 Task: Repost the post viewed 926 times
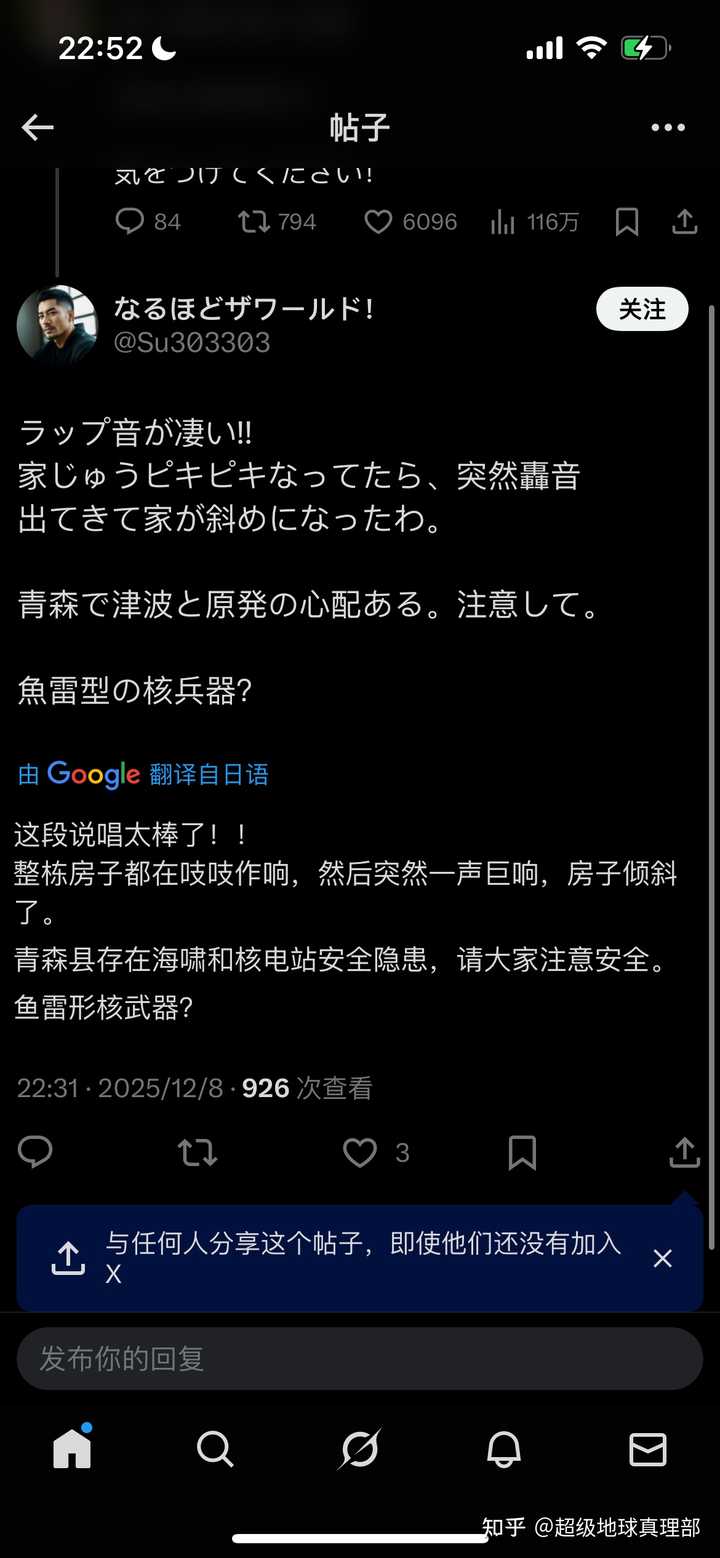(x=197, y=1153)
